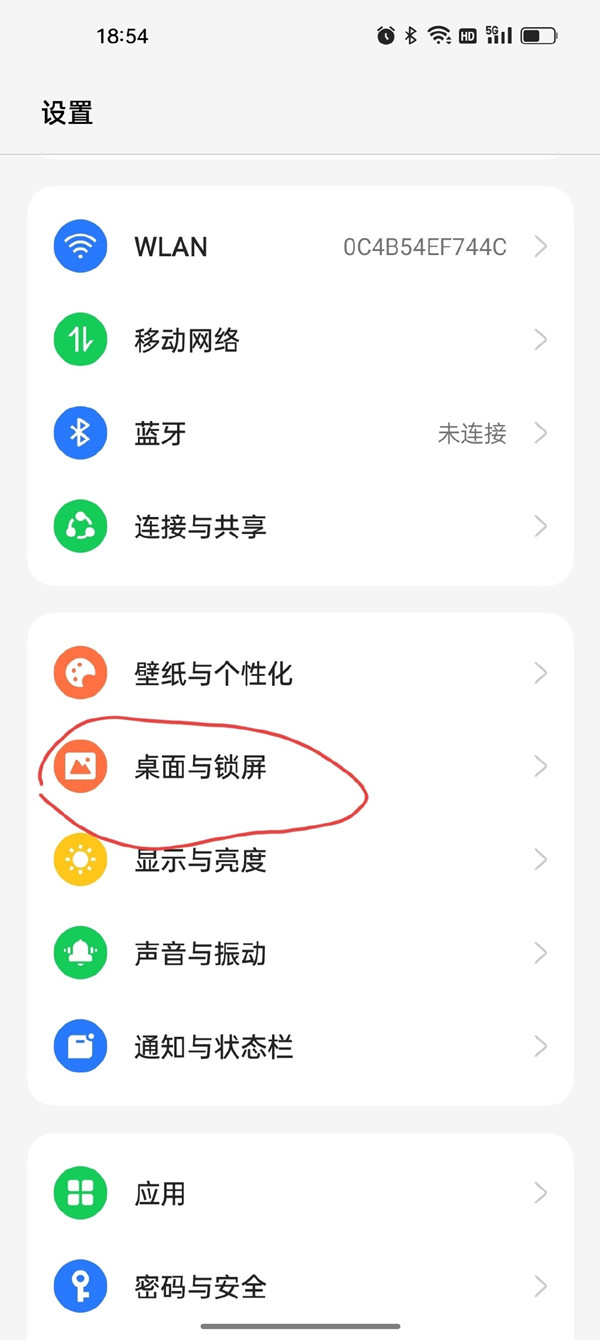Open 移动网络 settings

pyautogui.click(x=300, y=340)
